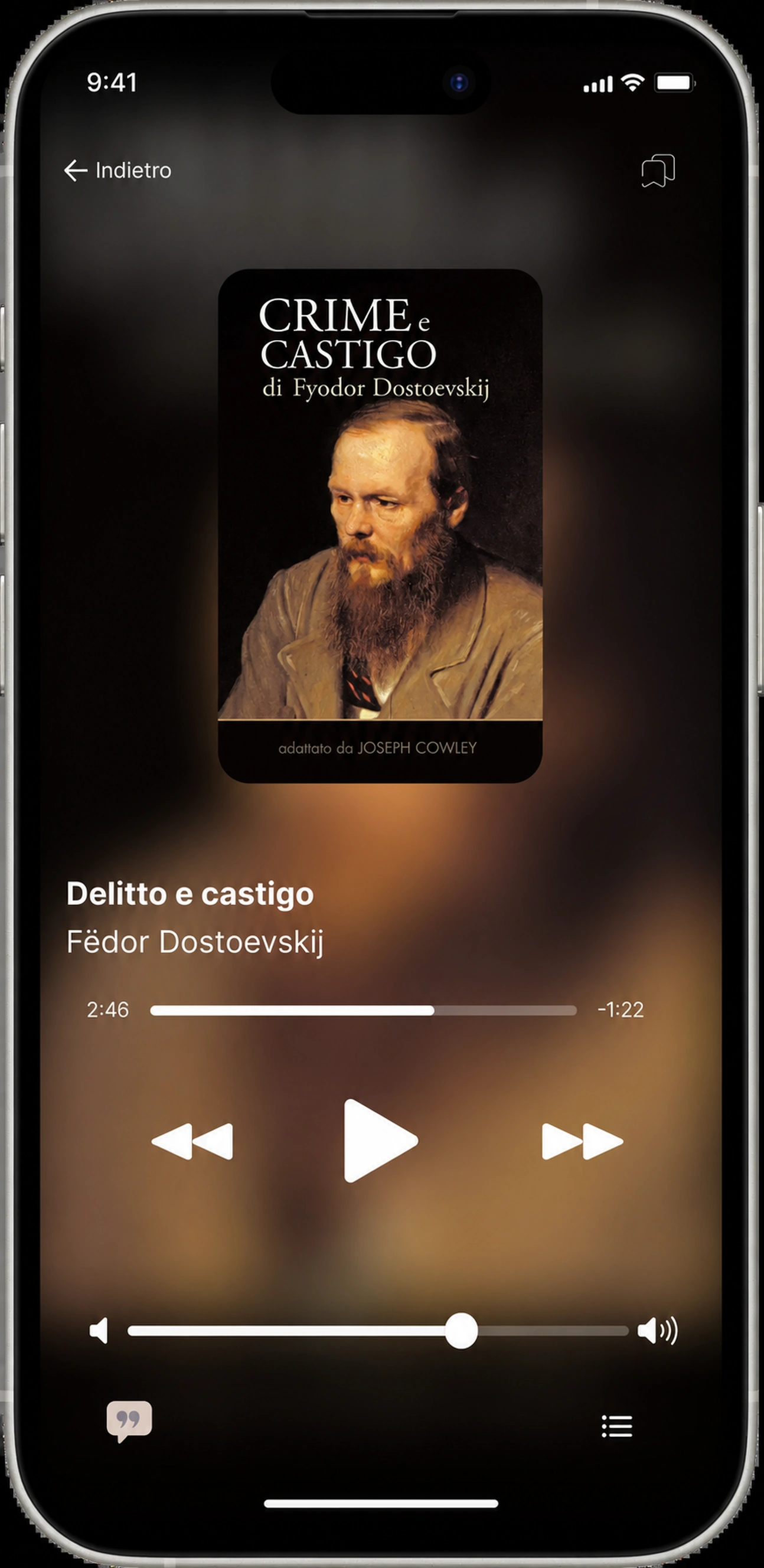Open the chapter list icon
The width and height of the screenshot is (764, 1568).
point(616,1426)
